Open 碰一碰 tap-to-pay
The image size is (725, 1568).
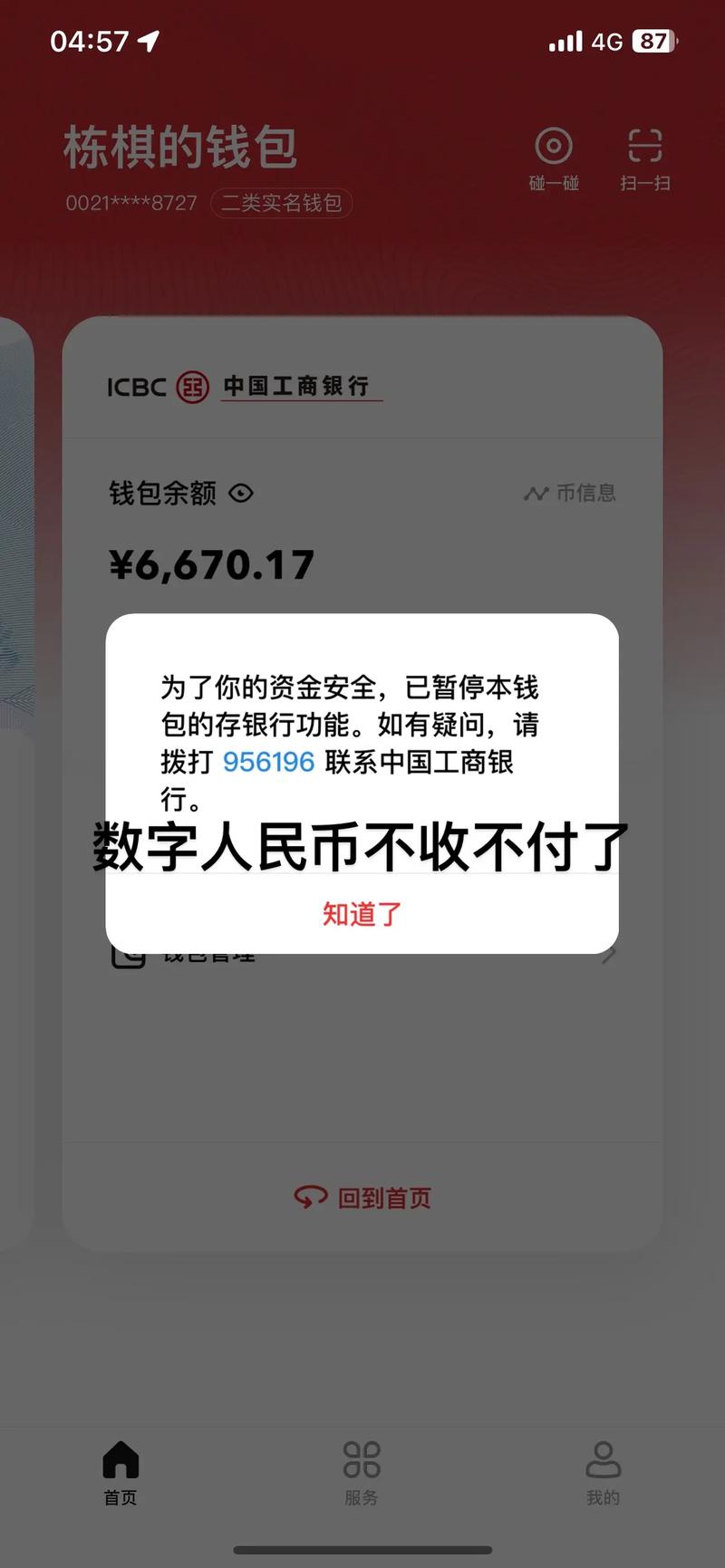pos(554,159)
